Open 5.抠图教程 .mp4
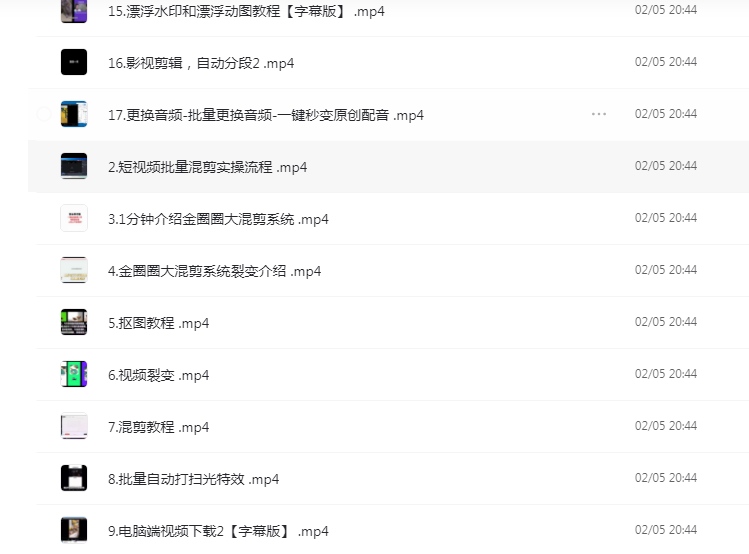This screenshot has height=554, width=749. coord(158,323)
